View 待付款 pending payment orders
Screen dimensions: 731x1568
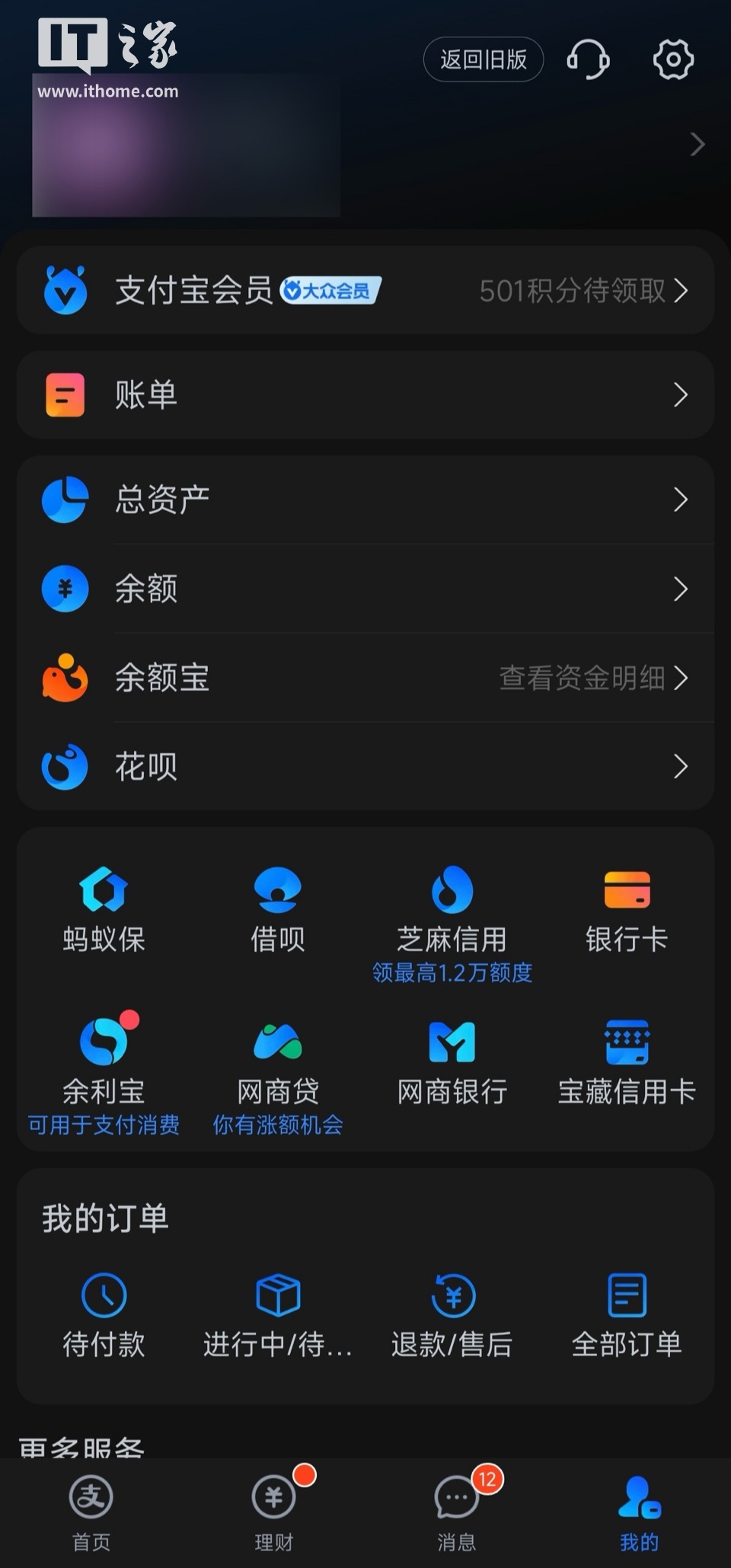(x=104, y=1315)
